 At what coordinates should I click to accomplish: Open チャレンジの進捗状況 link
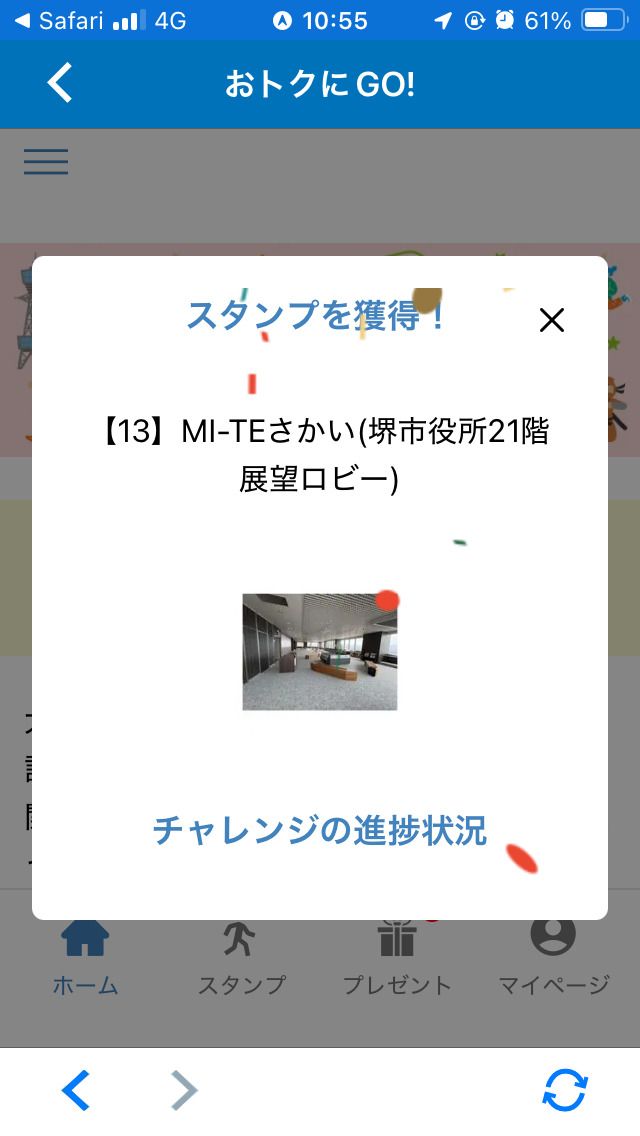point(320,830)
